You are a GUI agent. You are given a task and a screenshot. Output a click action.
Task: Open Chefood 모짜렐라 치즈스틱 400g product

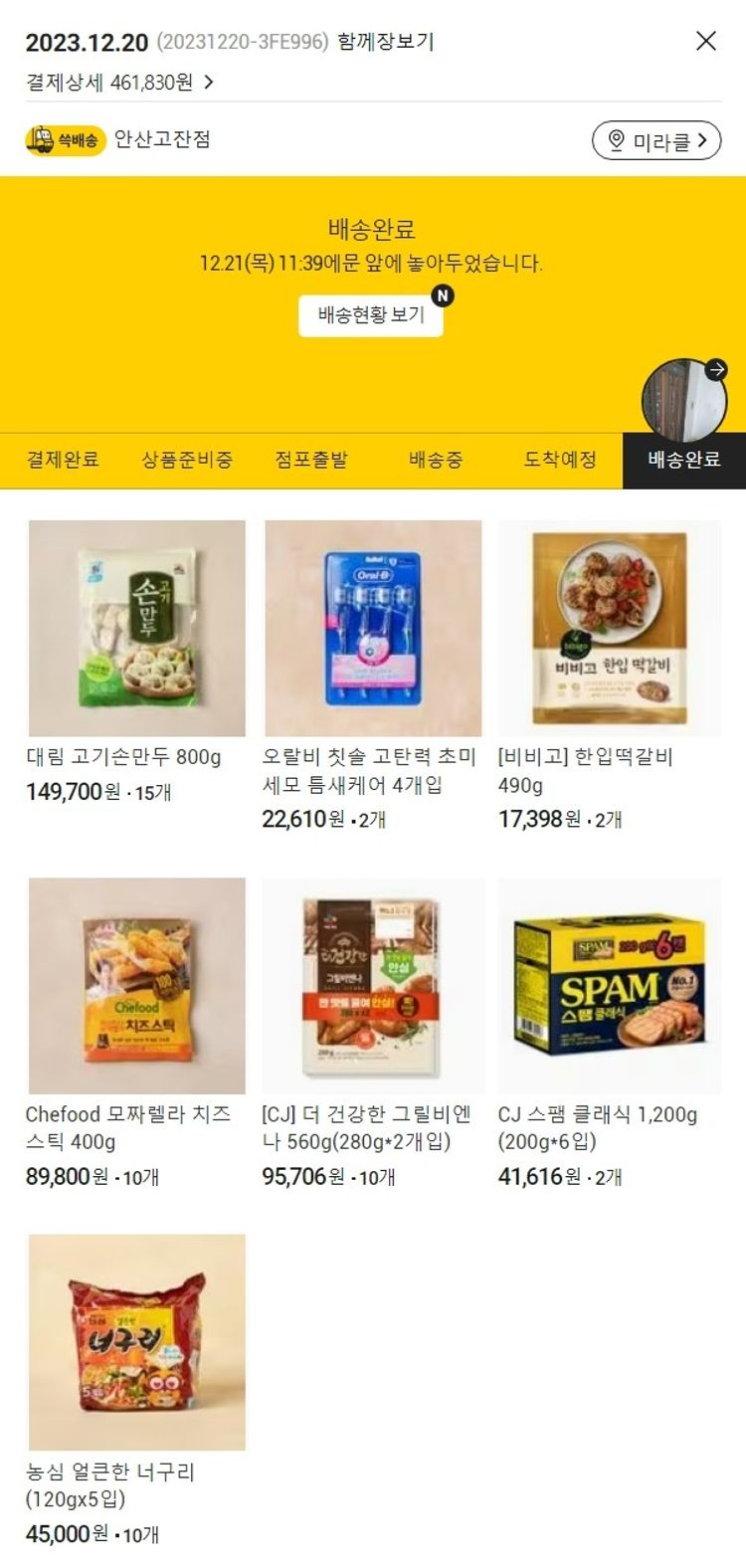137,985
